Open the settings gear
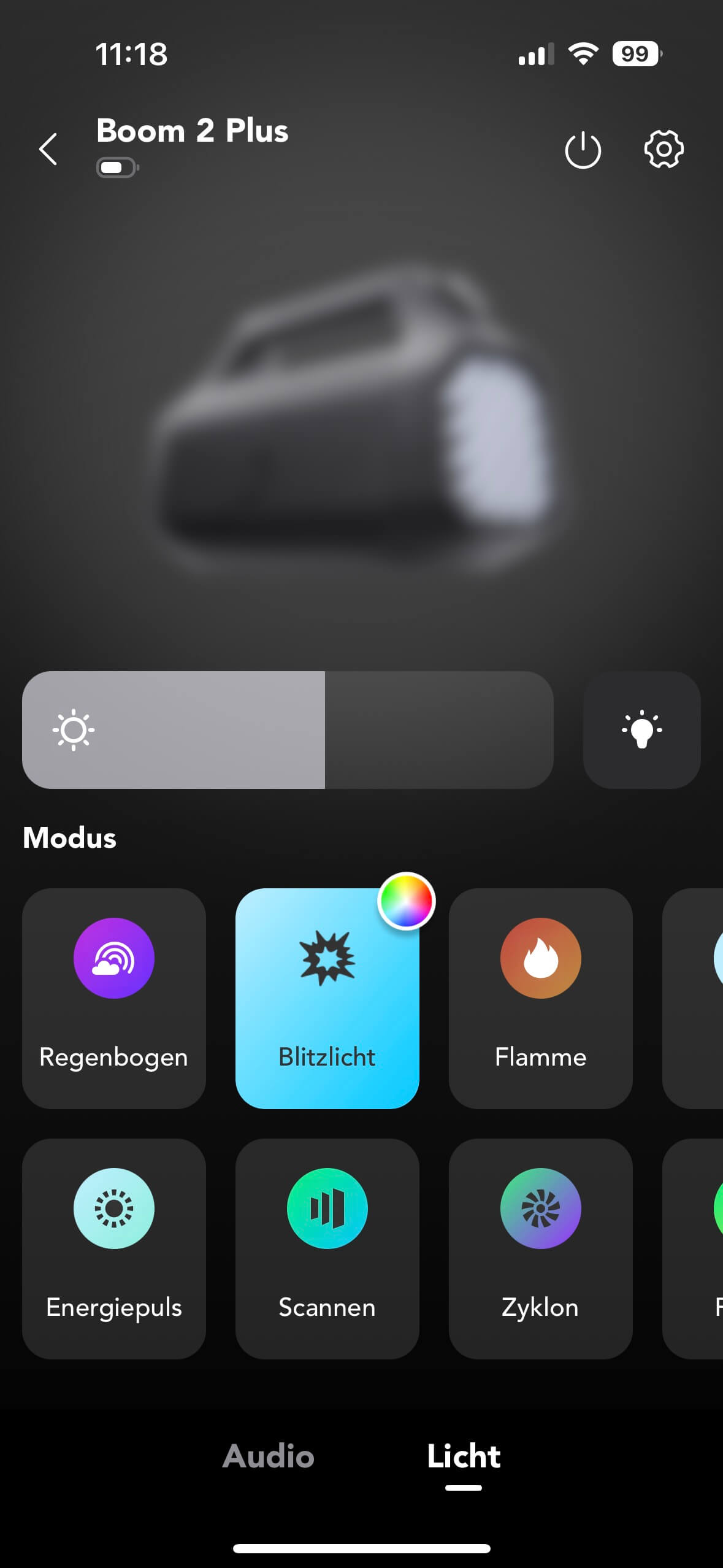This screenshot has height=1568, width=723. [x=664, y=149]
